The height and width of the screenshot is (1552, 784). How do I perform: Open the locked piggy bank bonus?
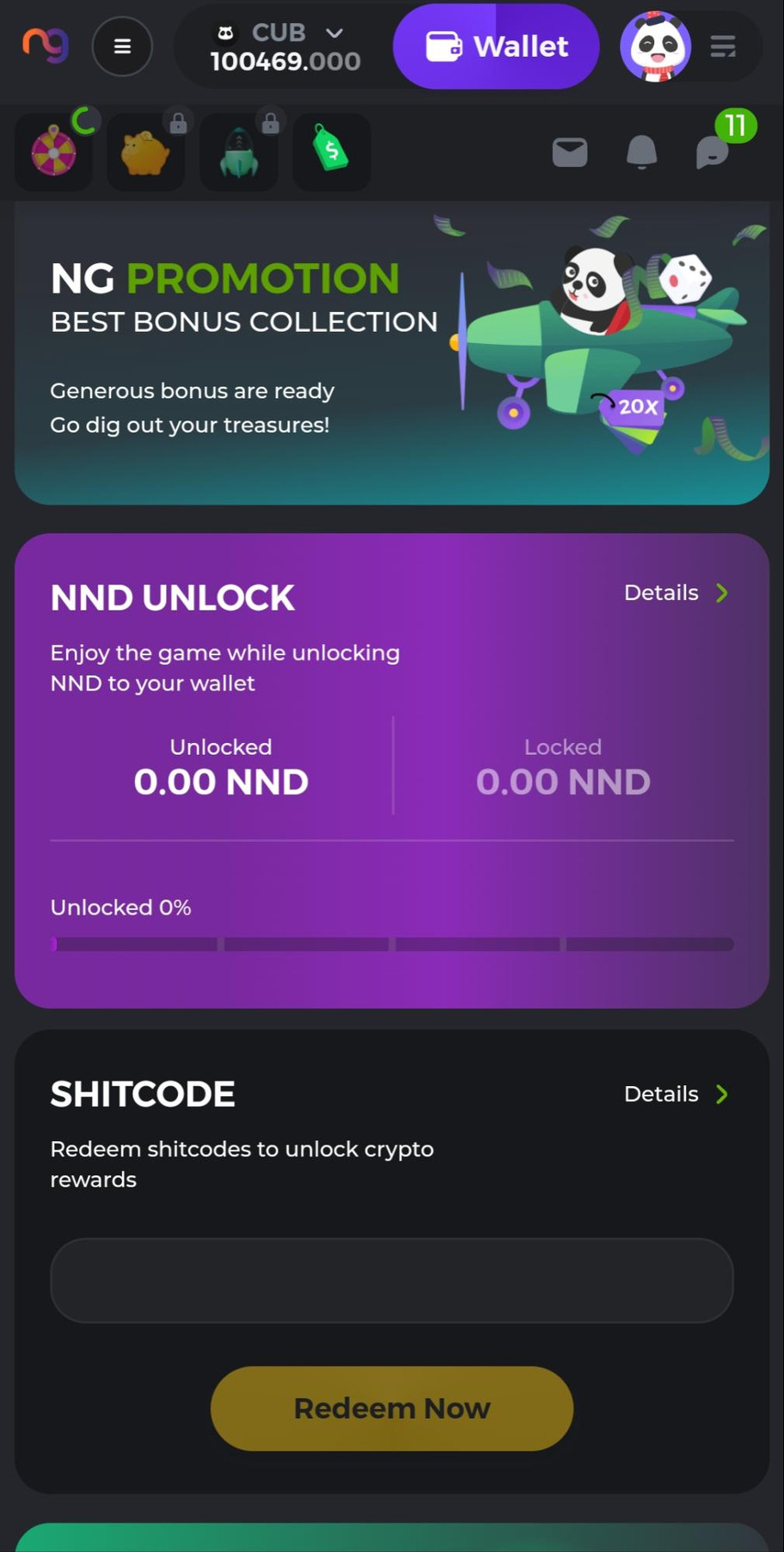click(146, 153)
